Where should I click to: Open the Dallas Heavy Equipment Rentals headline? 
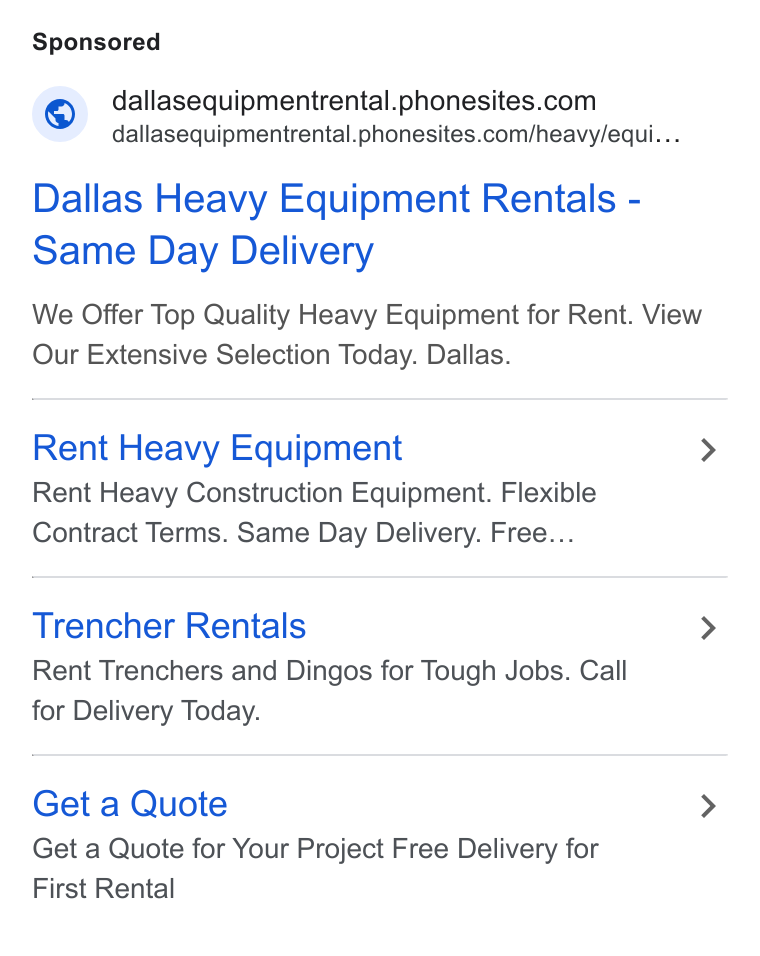point(336,224)
